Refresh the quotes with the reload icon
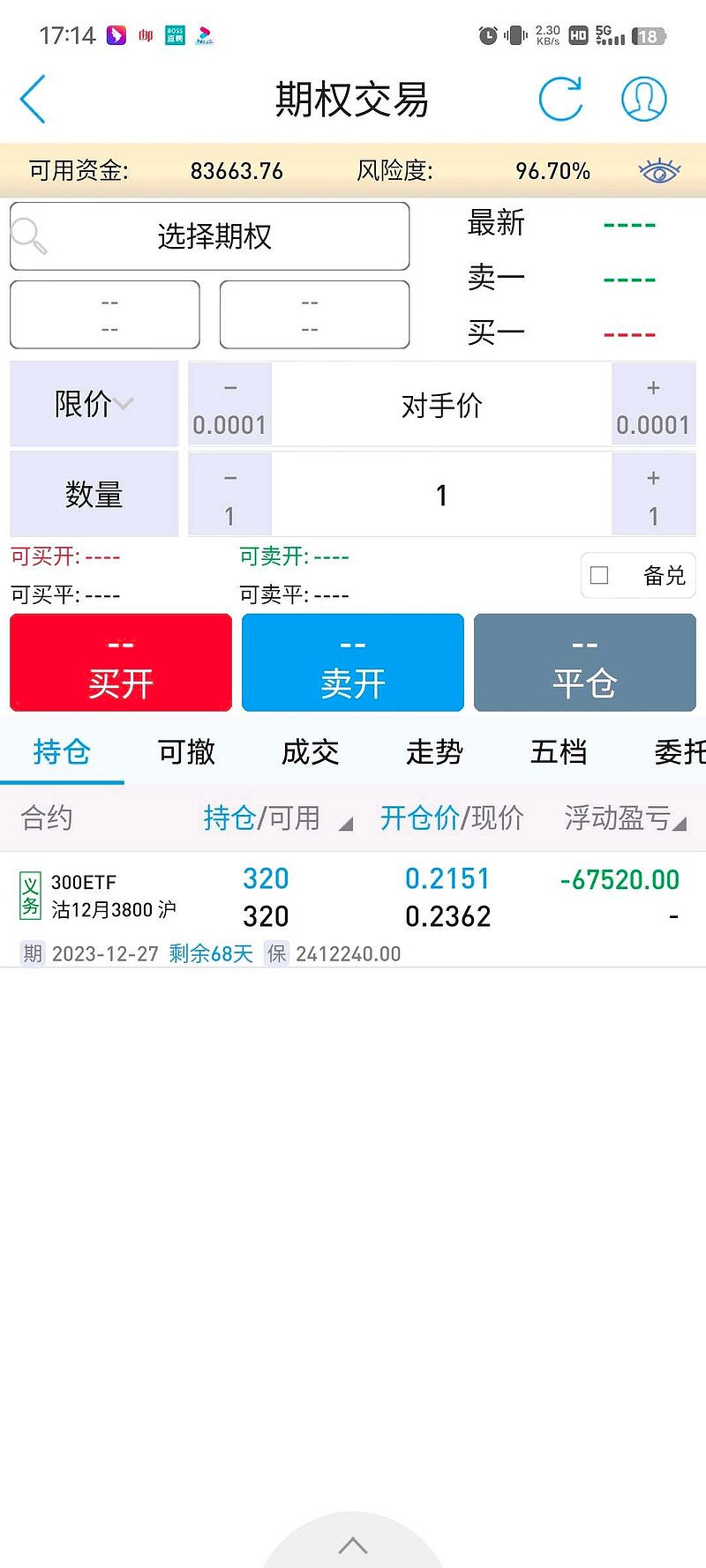 (562, 99)
